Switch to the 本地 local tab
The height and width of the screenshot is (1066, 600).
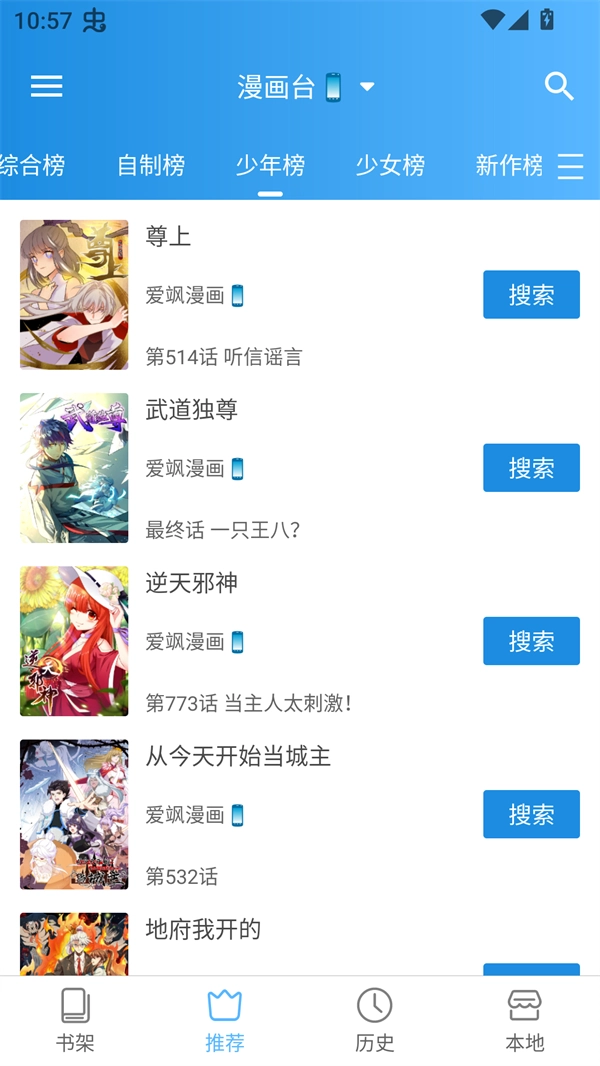click(x=524, y=1020)
